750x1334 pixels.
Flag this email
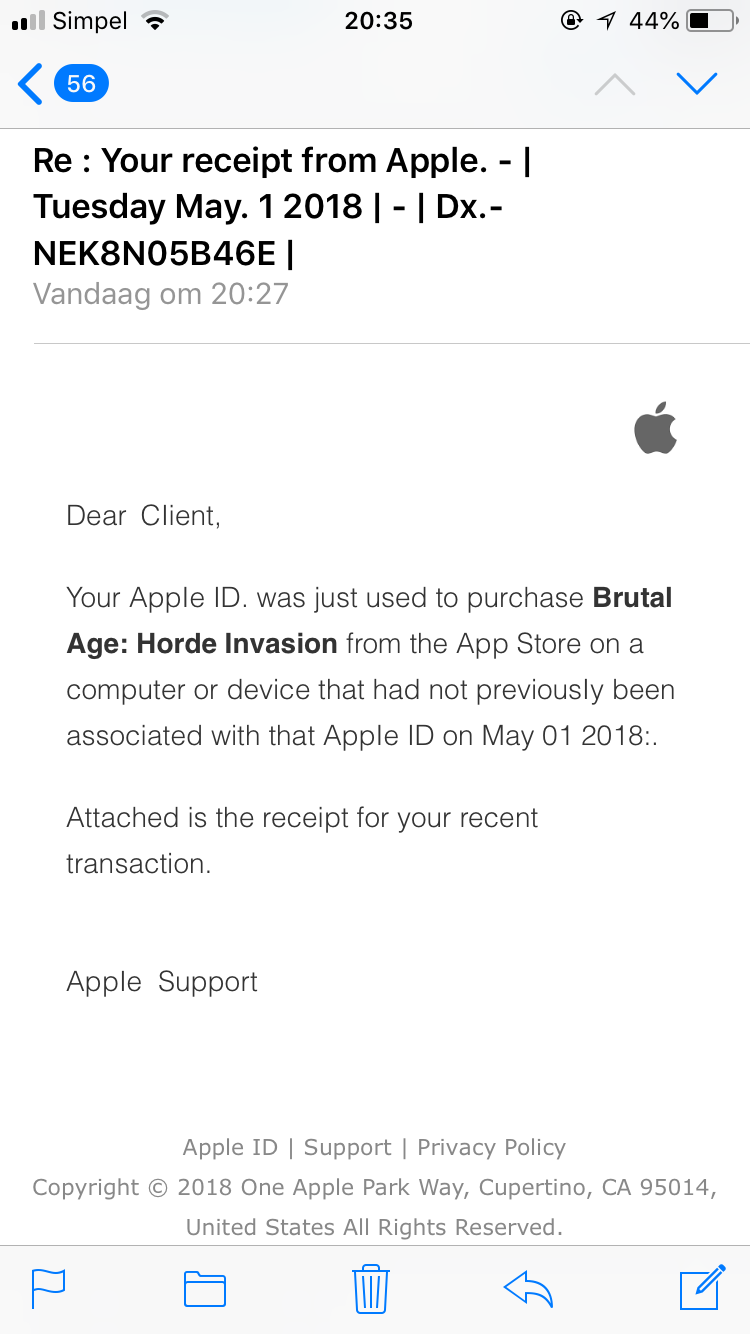point(49,1288)
